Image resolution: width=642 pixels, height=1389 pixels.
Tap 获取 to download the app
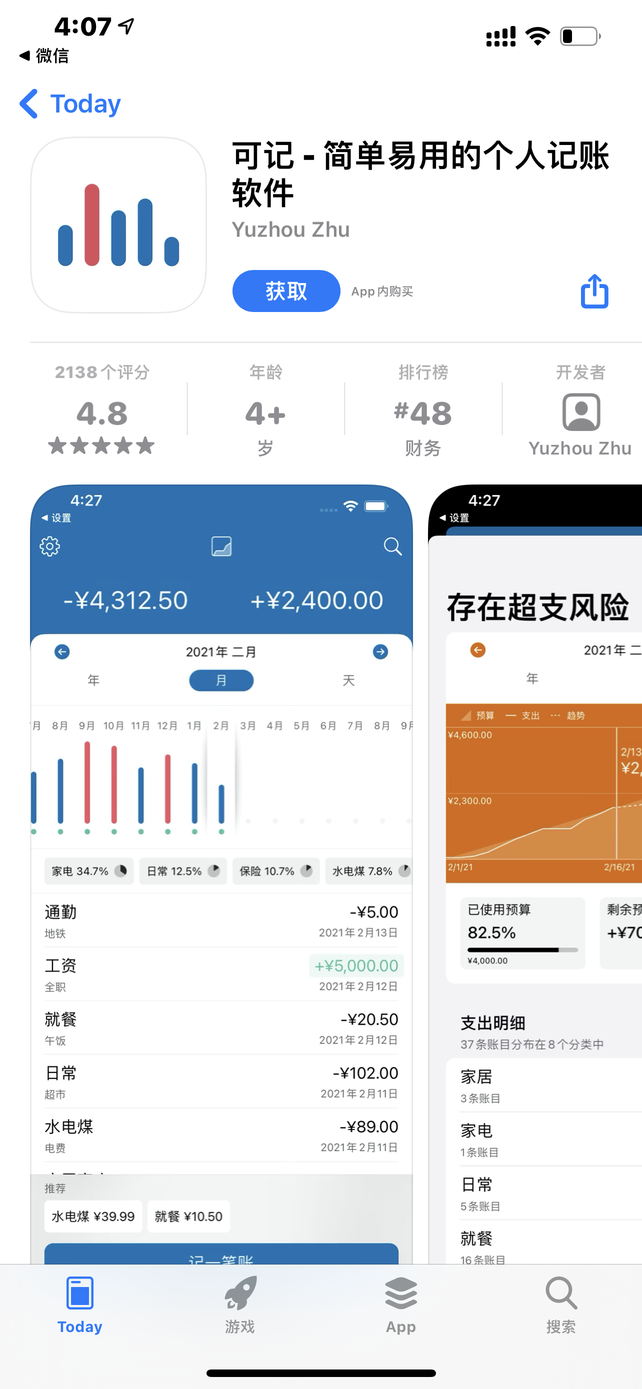point(286,291)
